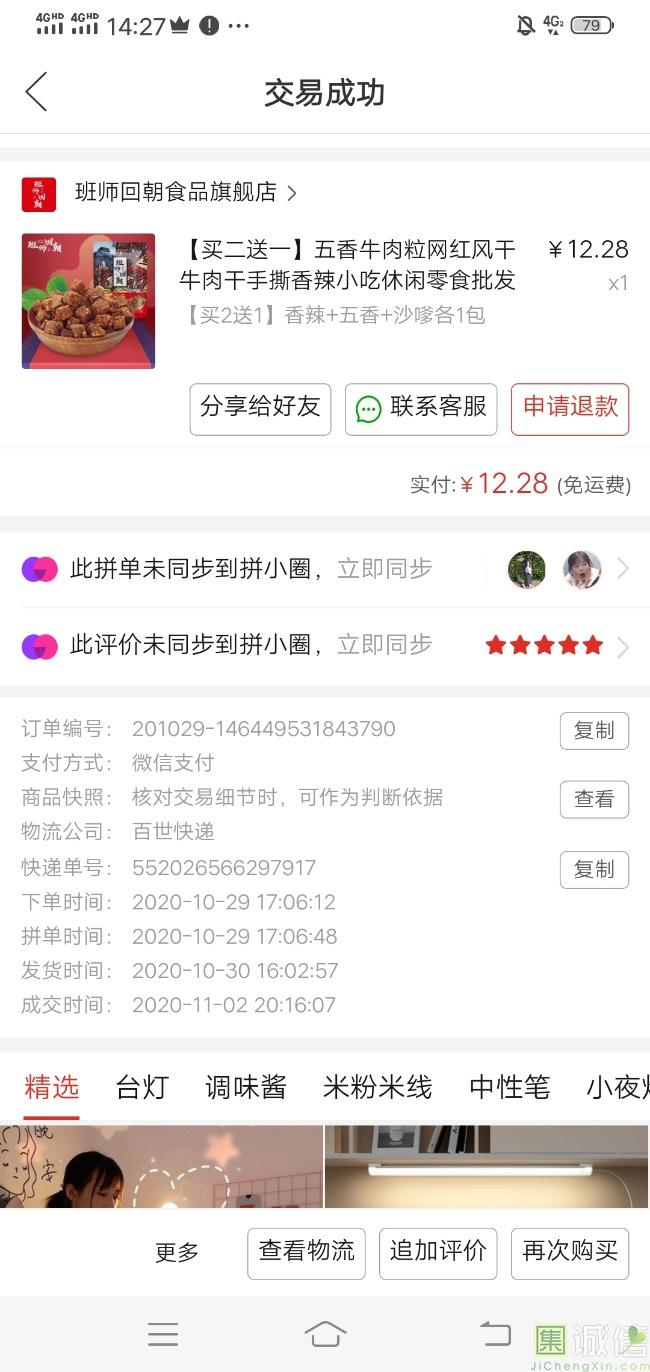
Task: Contact customer service via 联系客服
Action: pos(421,409)
